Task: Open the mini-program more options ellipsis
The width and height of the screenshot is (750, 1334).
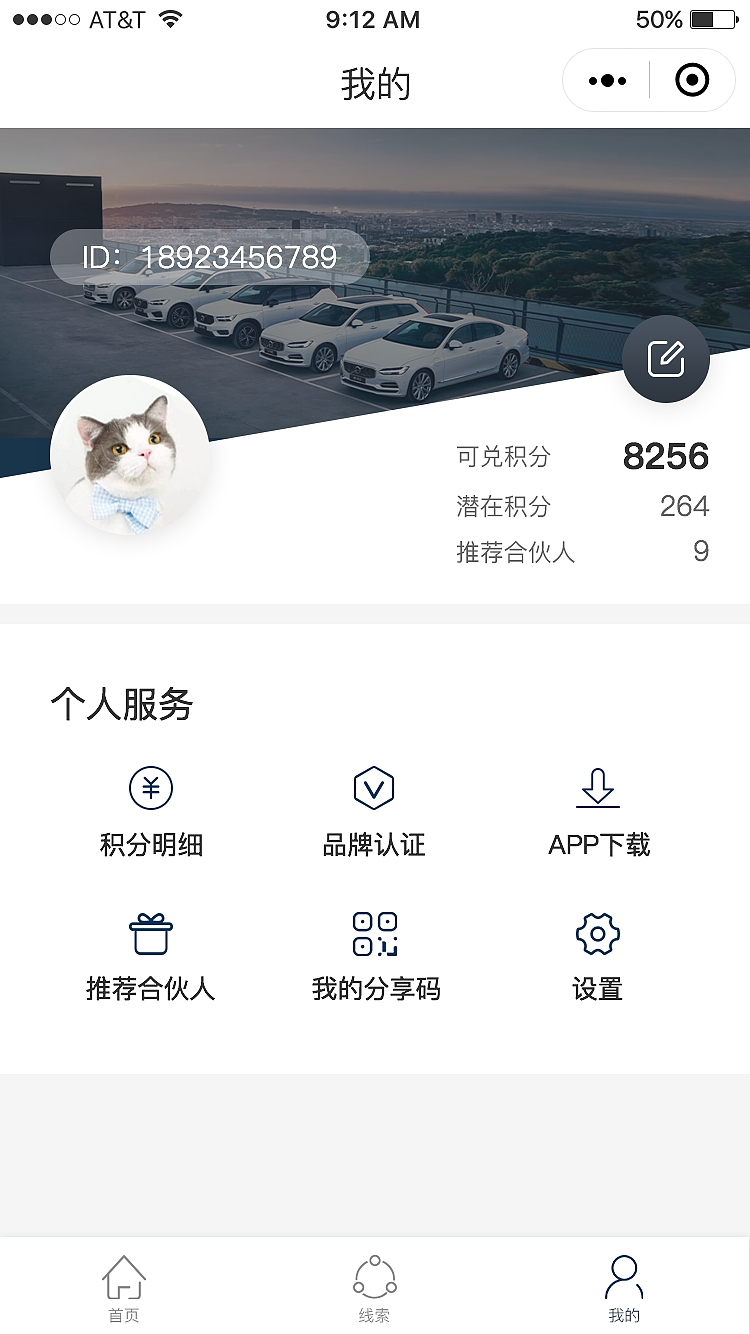Action: 605,80
